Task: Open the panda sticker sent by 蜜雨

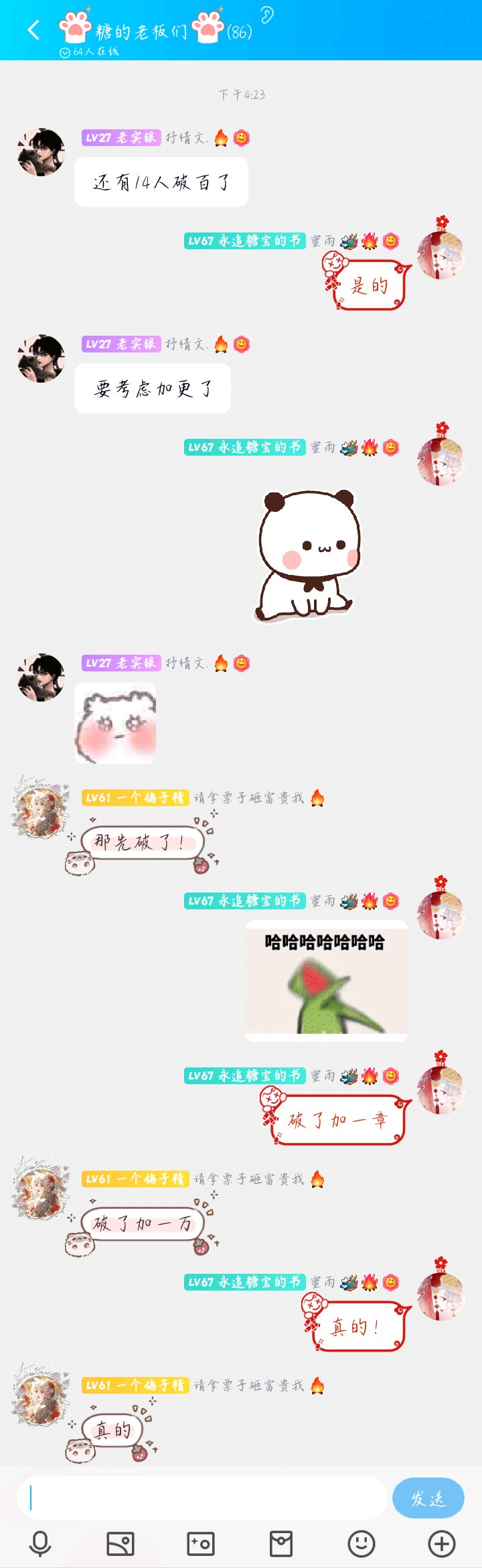Action: [308, 556]
